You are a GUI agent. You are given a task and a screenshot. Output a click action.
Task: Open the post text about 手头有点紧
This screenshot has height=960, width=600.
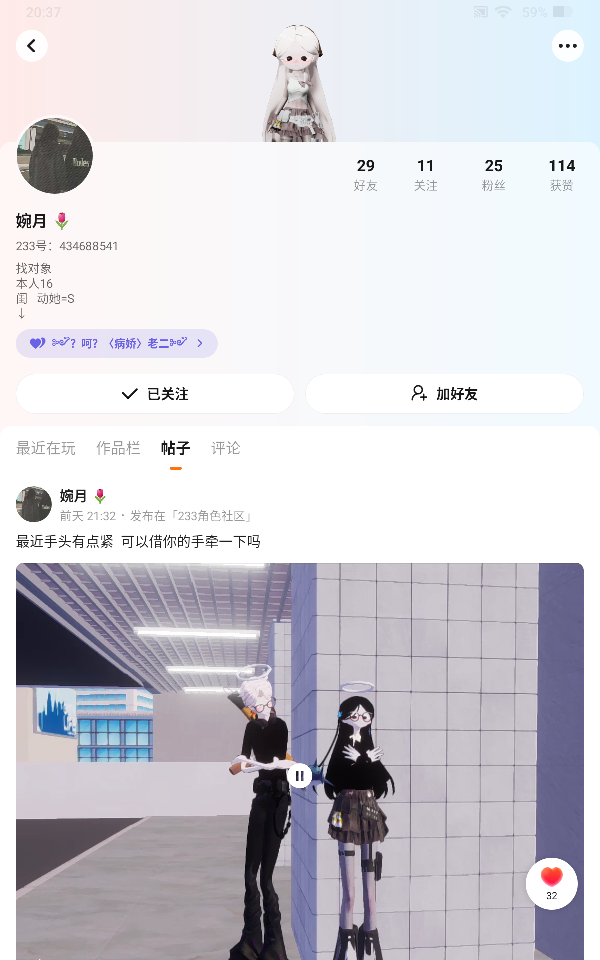click(138, 541)
